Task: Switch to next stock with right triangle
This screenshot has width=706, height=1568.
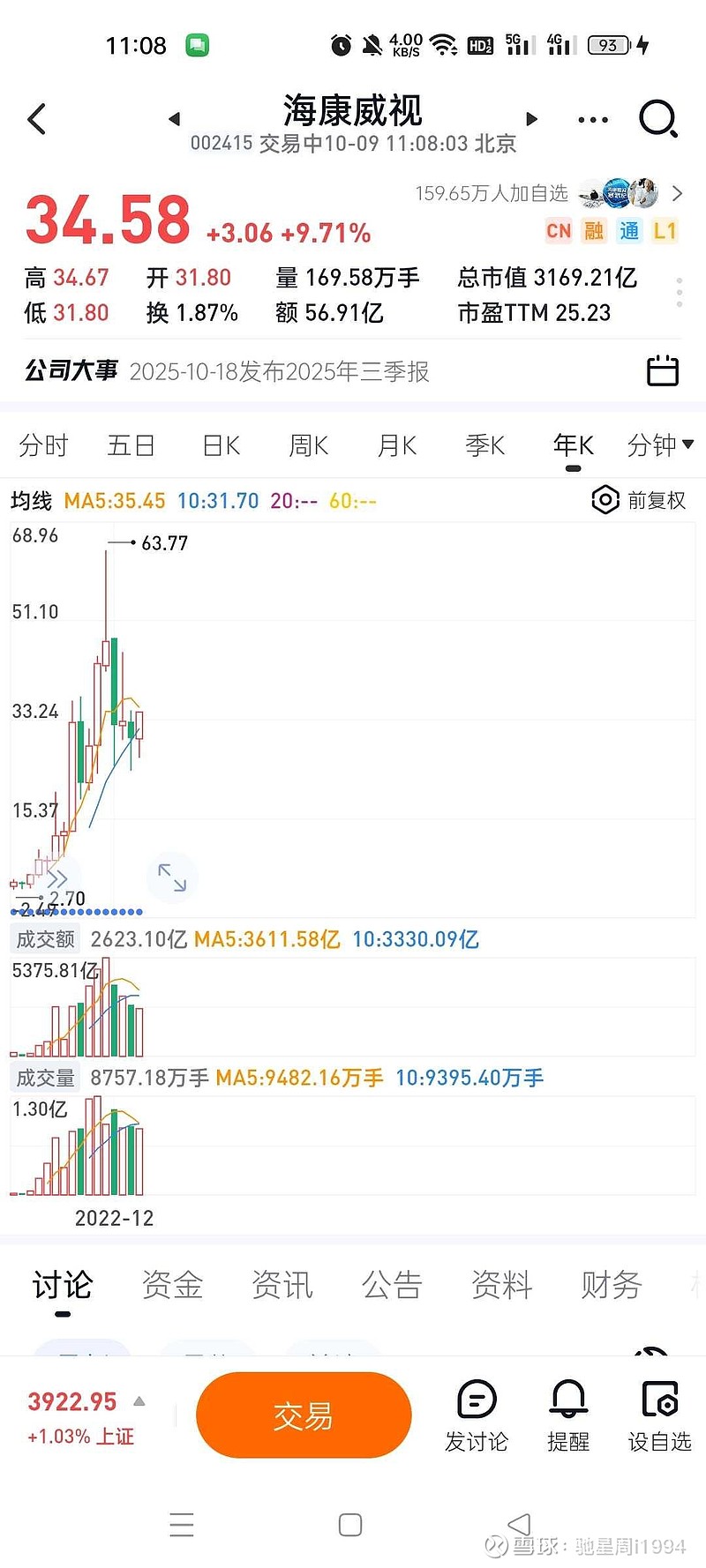Action: tap(531, 119)
